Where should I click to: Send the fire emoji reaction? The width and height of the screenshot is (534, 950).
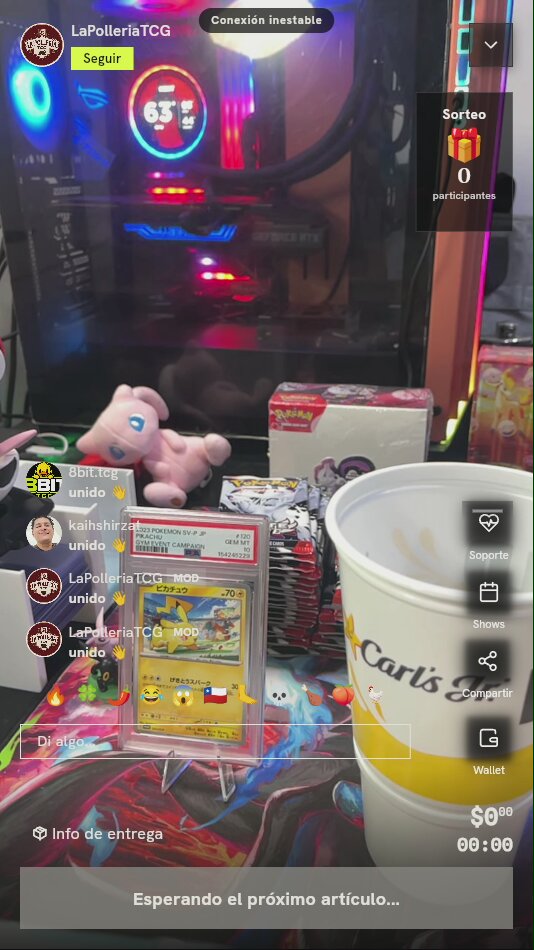[x=56, y=697]
